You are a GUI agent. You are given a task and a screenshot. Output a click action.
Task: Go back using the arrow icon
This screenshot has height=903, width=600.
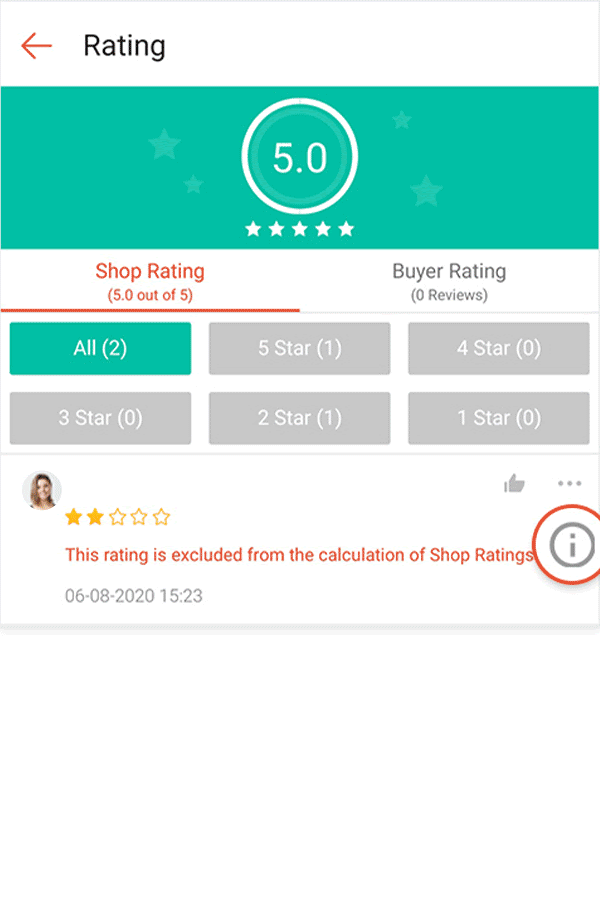pyautogui.click(x=36, y=46)
